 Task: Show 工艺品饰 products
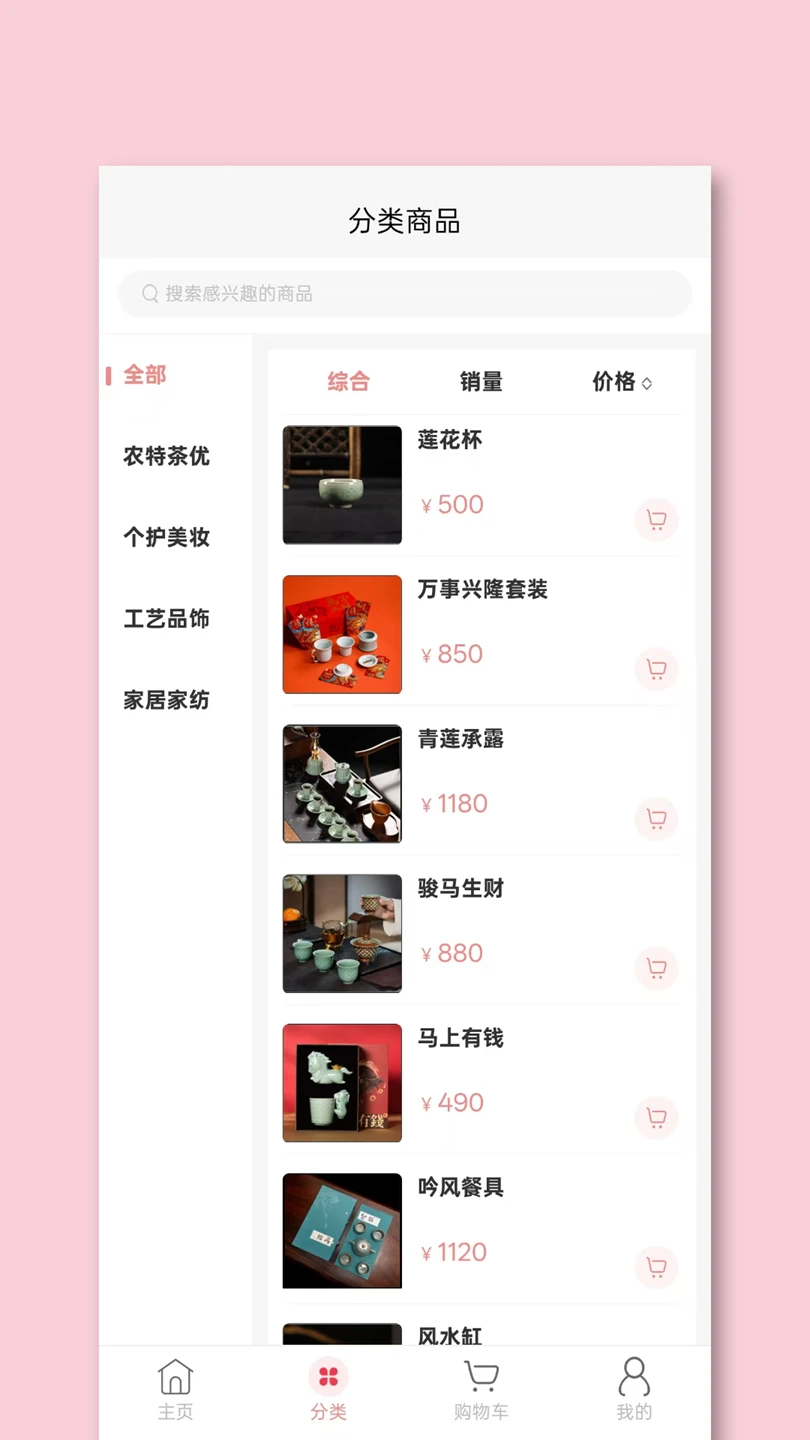[x=164, y=618]
